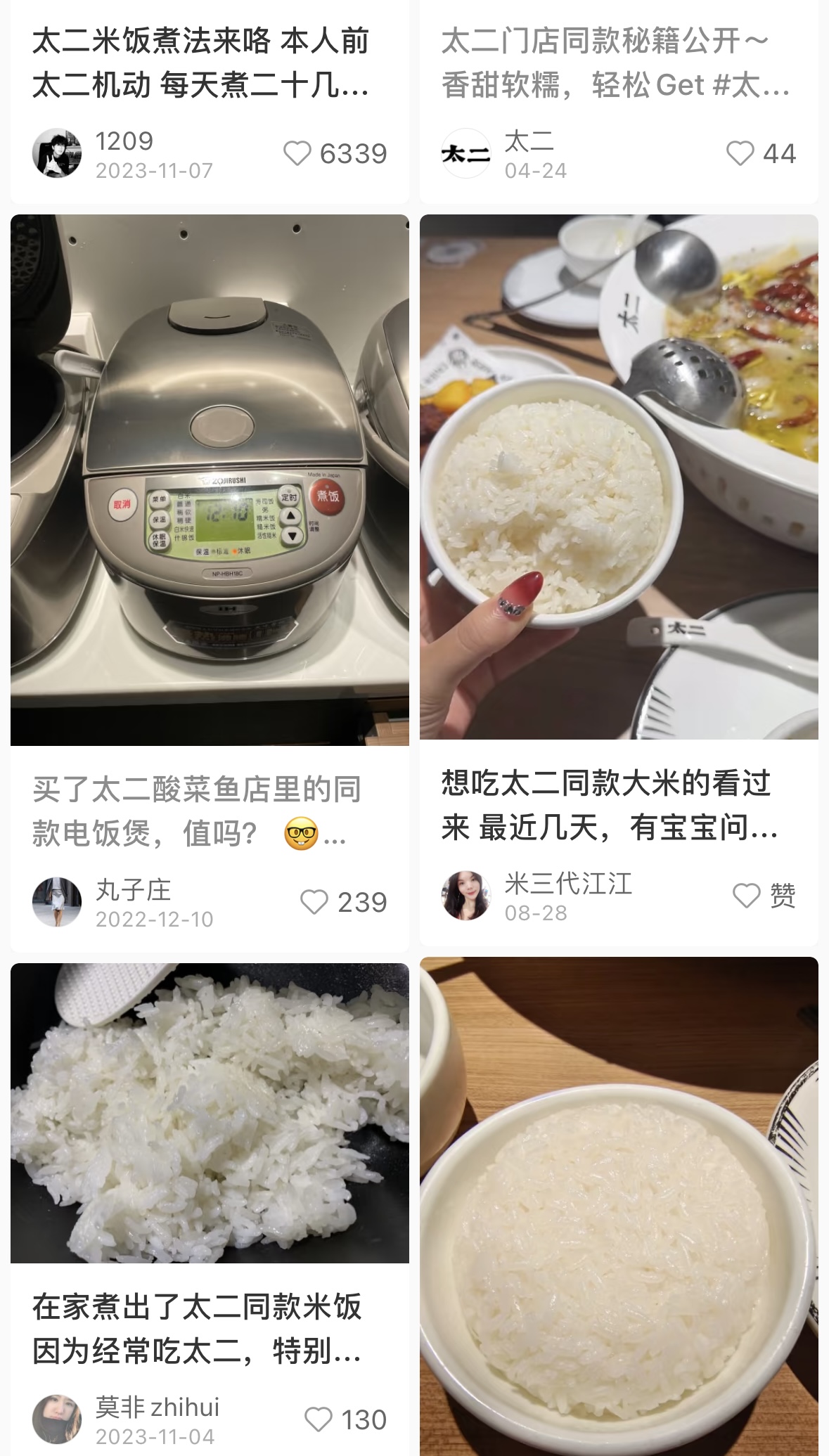The image size is (829, 1456).
Task: Open the rice cooker post 买了太二酸菜鱼店里的同款电饭煲
Action: [210, 479]
